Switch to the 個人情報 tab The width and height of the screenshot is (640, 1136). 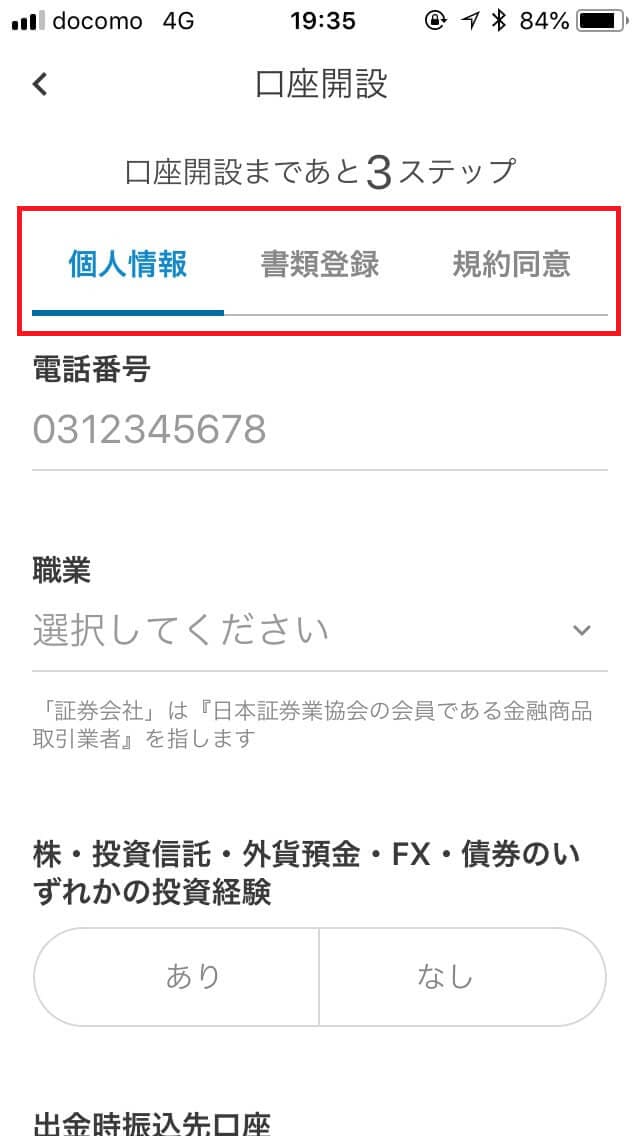point(128,265)
